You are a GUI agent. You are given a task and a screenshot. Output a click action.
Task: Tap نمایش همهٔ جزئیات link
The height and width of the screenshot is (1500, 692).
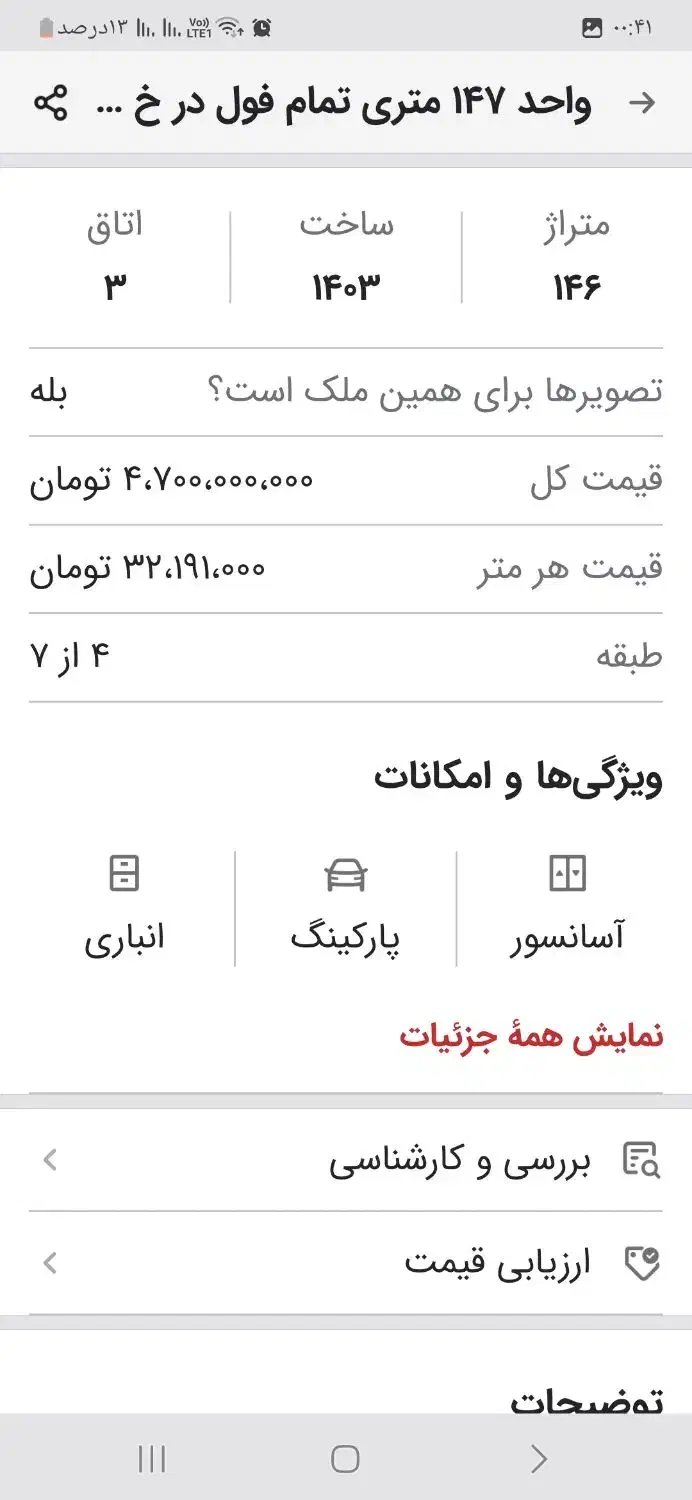coord(531,1036)
